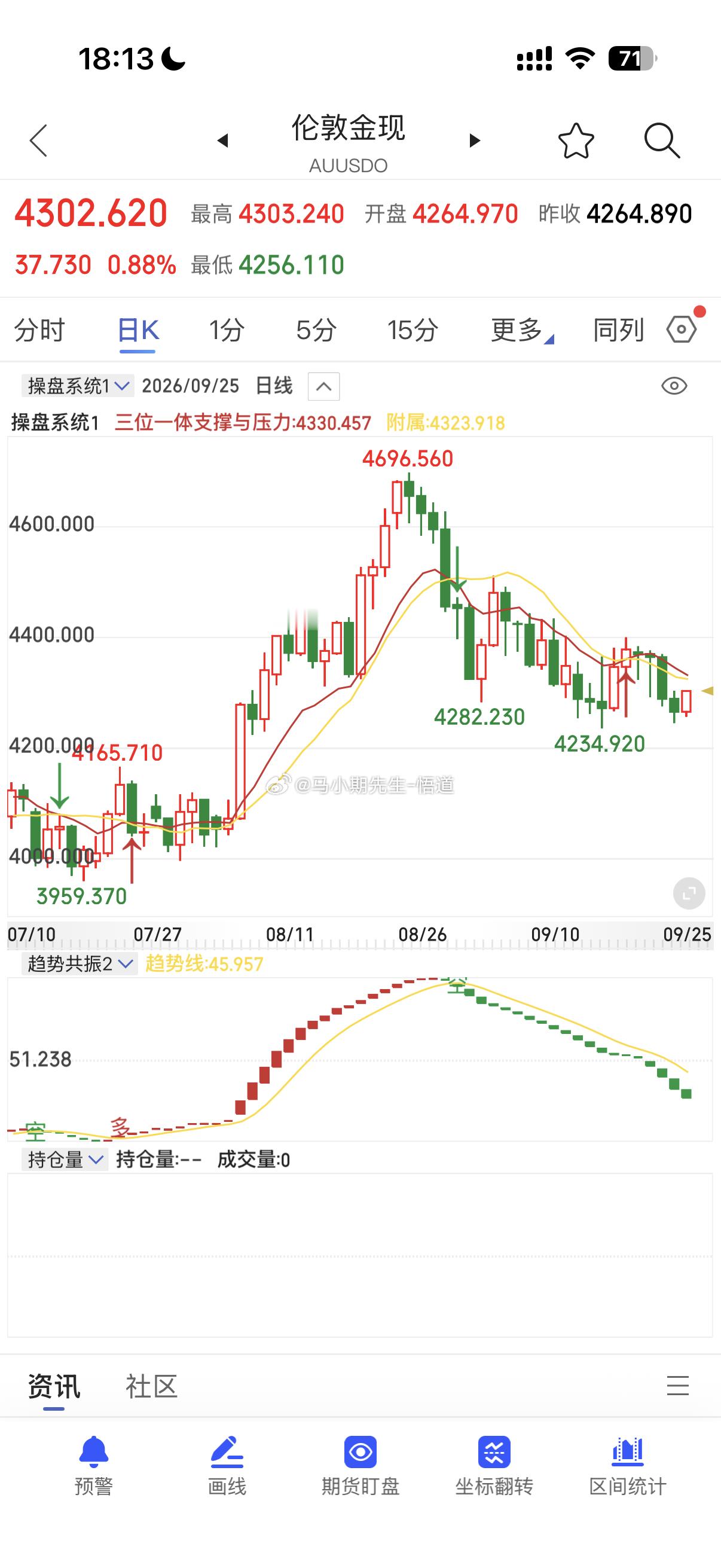
Task: Add 伦敦金现 to favorites with the star
Action: (x=576, y=141)
